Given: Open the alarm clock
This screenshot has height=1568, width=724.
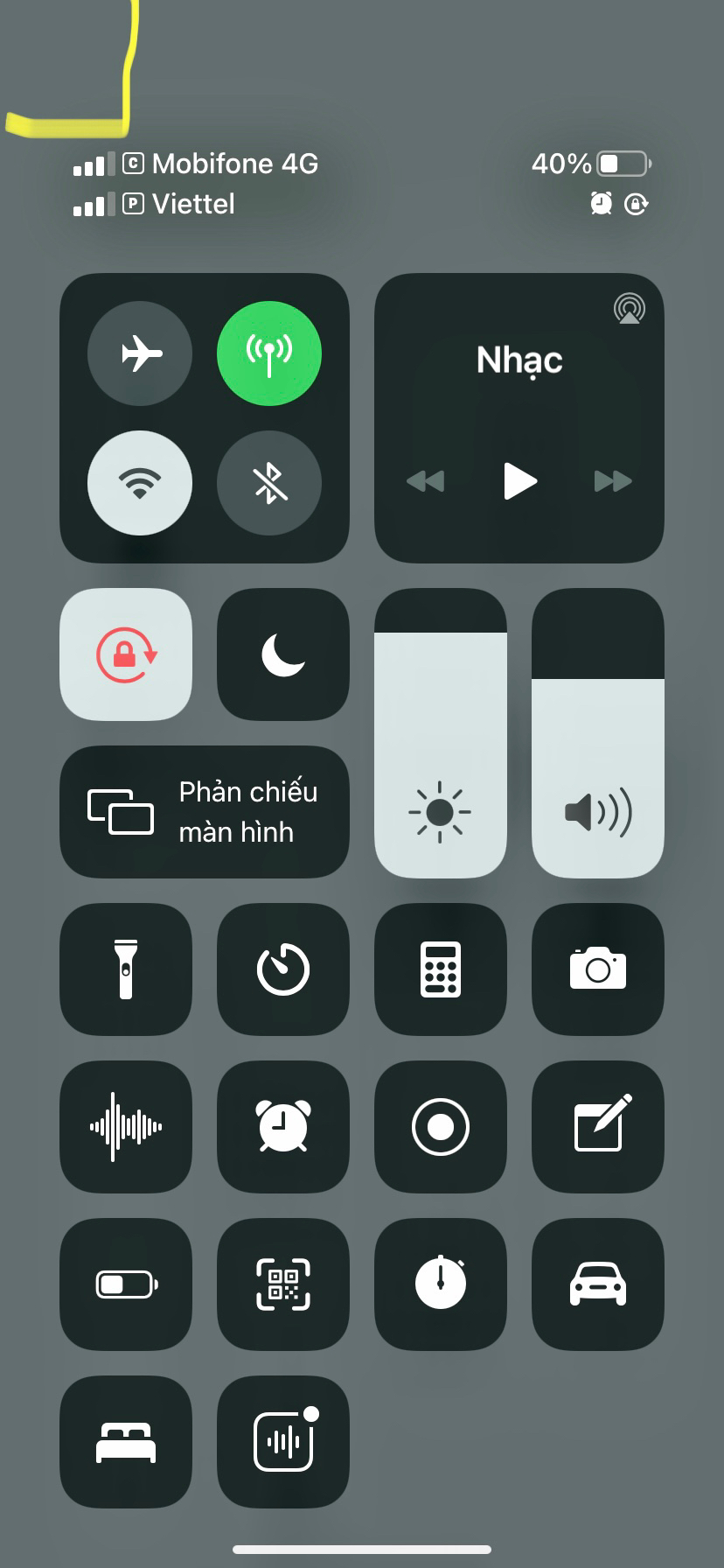Looking at the screenshot, I should (283, 1127).
